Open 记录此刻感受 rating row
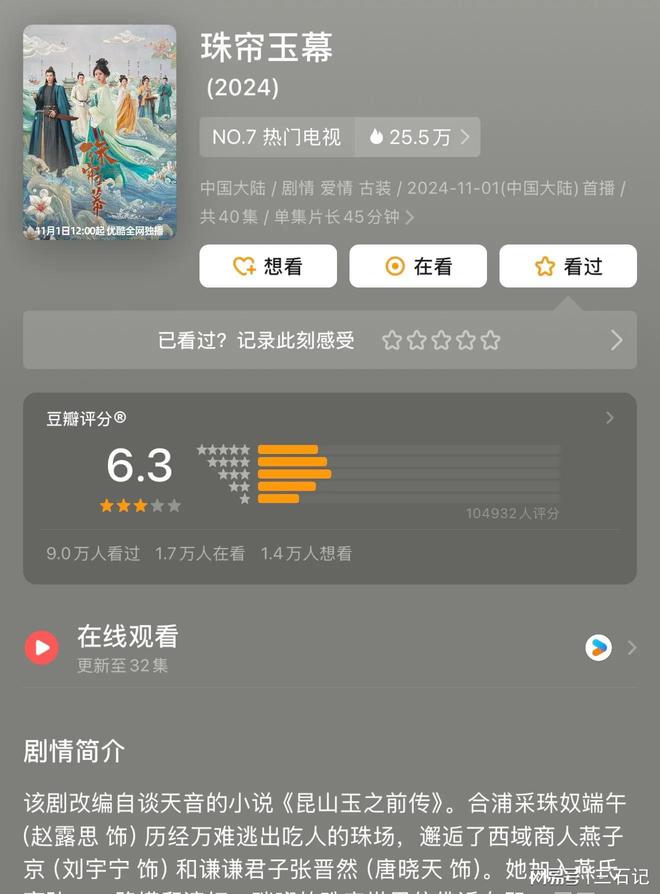Screen dimensions: 660x894 coord(329,341)
